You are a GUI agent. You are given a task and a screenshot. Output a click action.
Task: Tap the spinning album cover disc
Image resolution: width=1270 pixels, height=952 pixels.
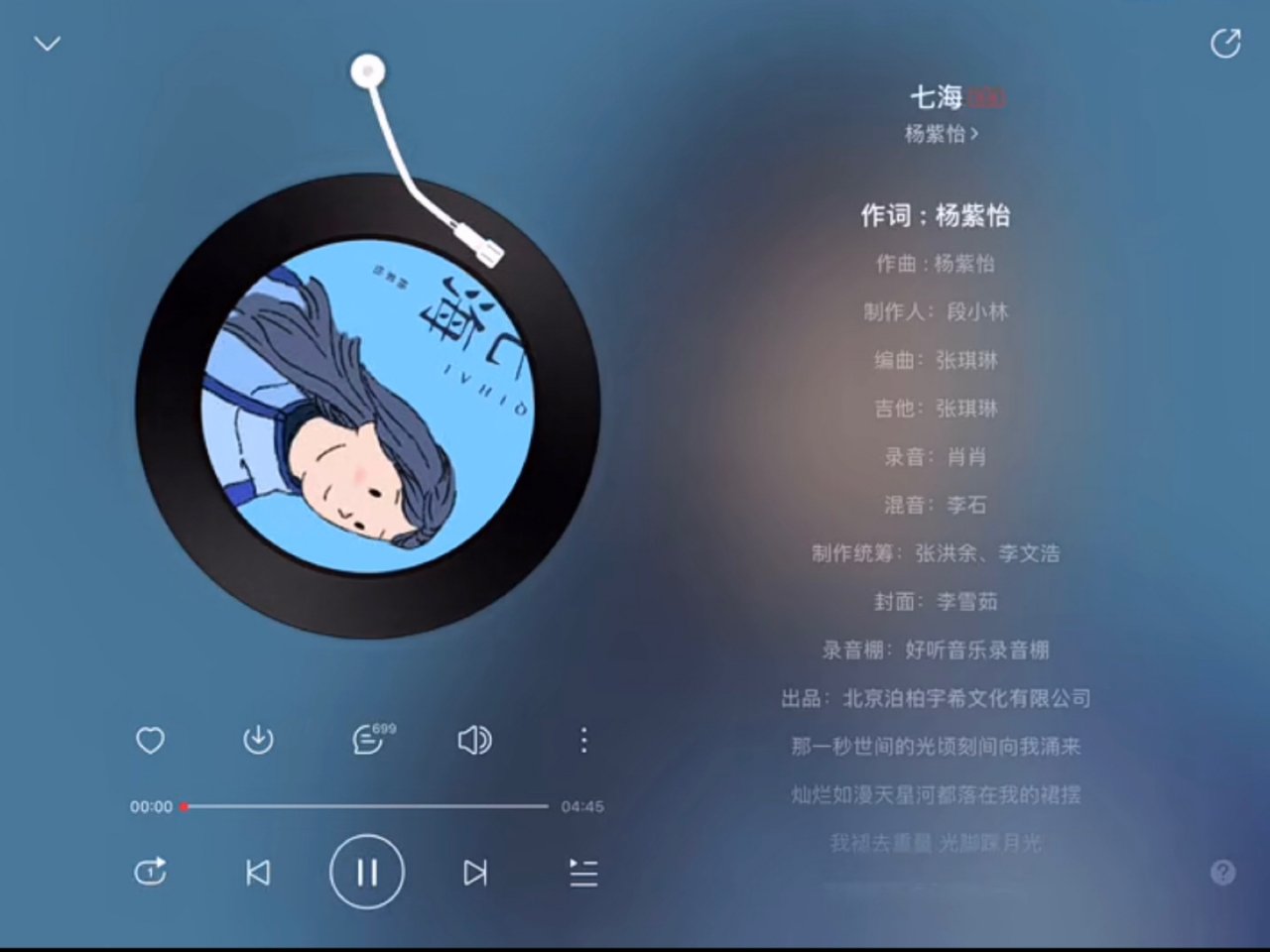click(x=367, y=407)
